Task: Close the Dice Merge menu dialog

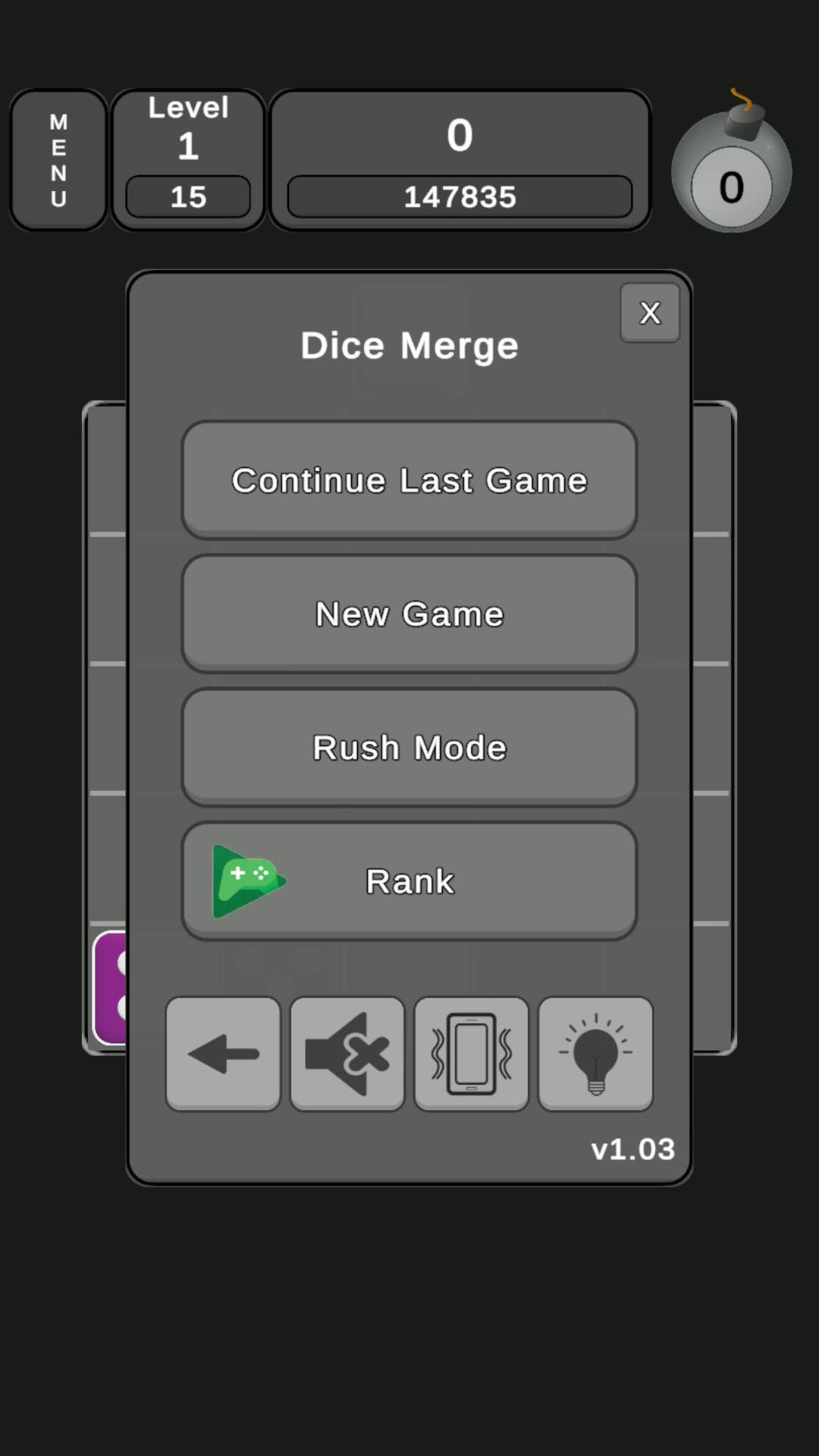Action: [650, 312]
